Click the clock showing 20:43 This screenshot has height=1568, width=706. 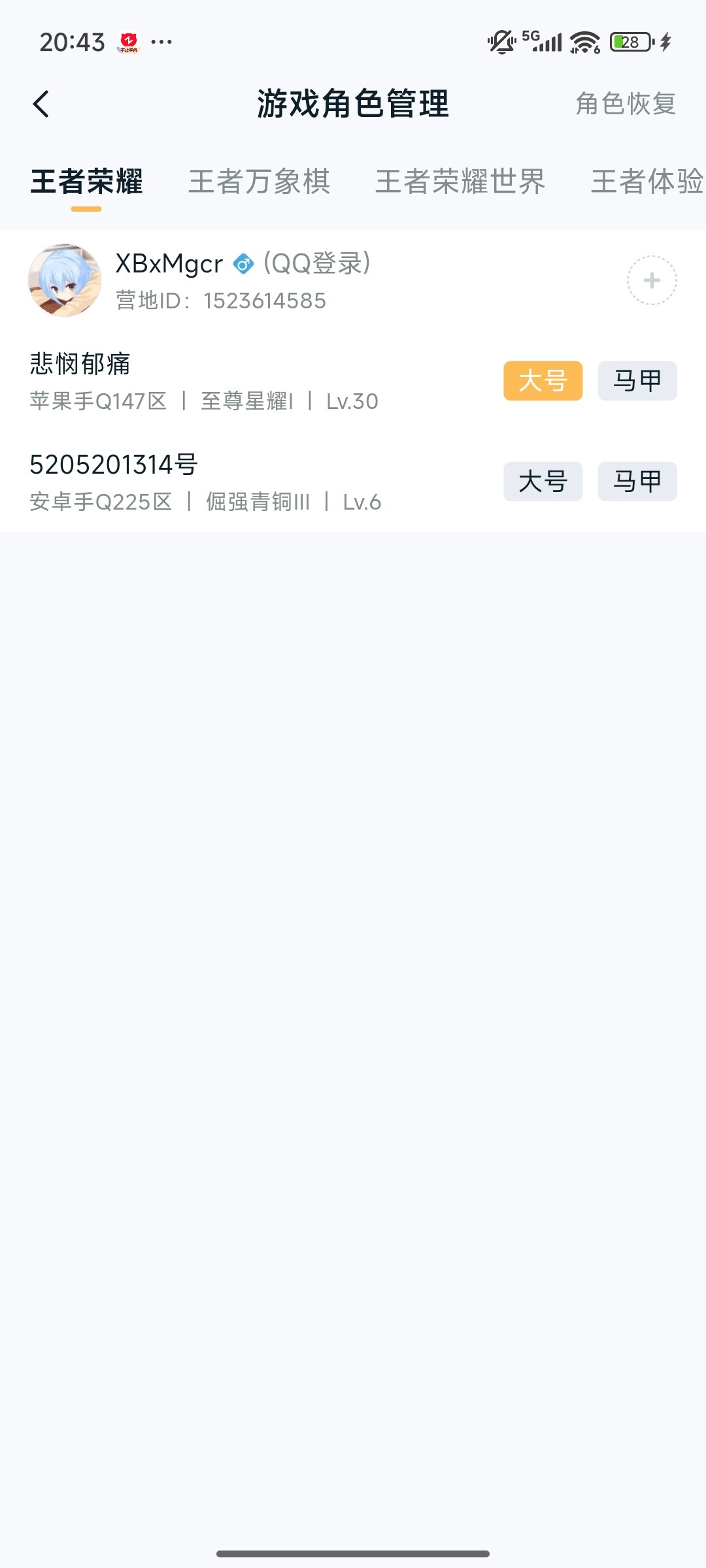point(72,41)
